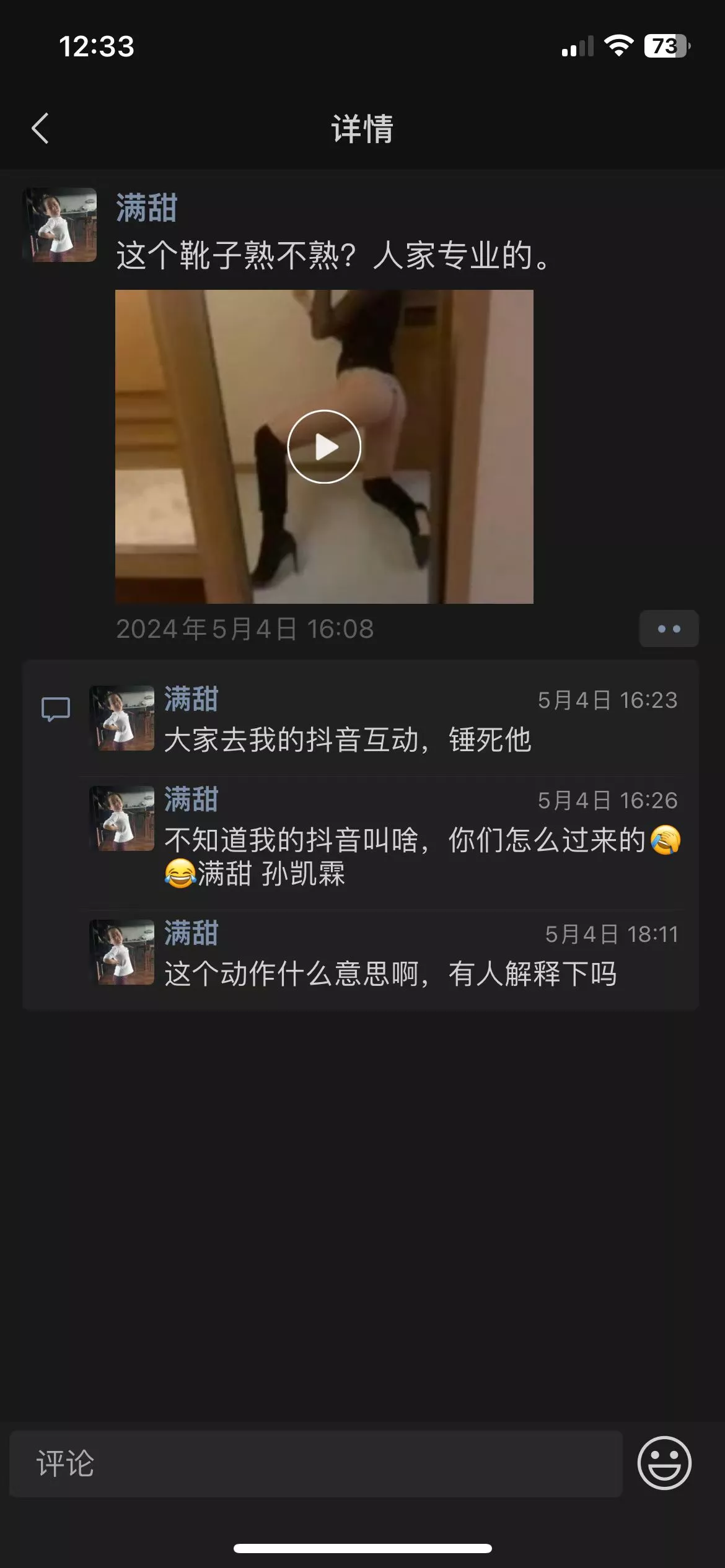Open the two-dot like/comment menu
725x1568 pixels.
(x=669, y=629)
